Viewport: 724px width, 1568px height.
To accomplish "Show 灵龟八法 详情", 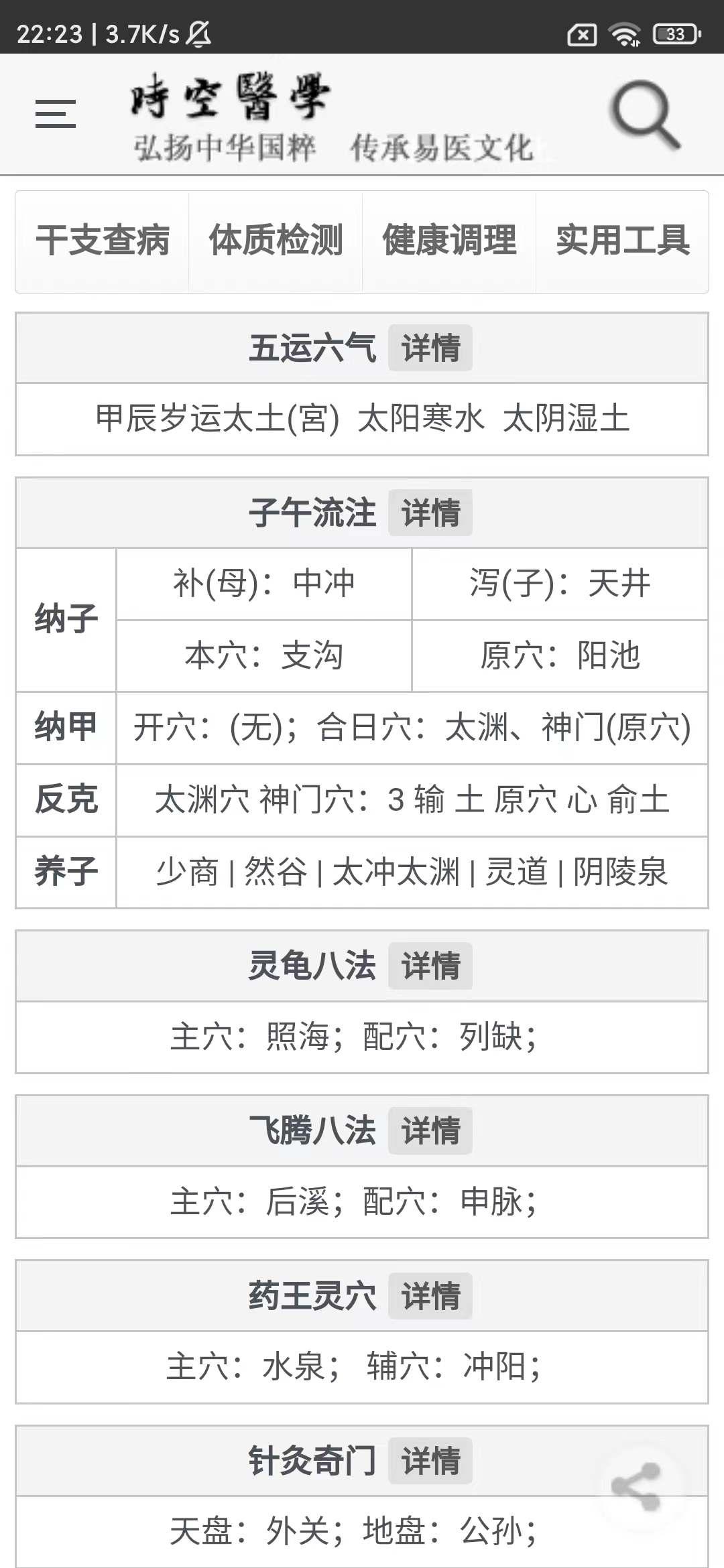I will (x=430, y=966).
